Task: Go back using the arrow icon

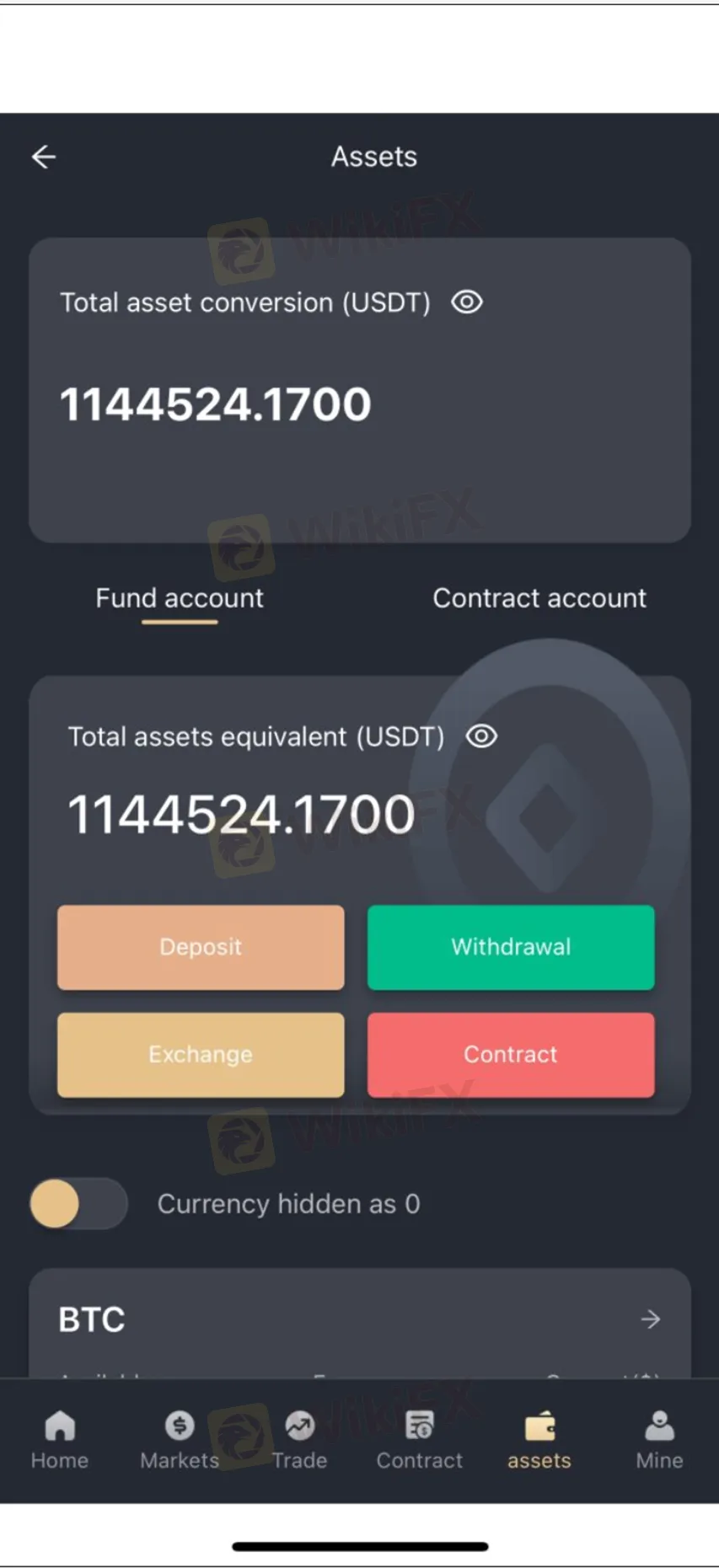Action: pyautogui.click(x=44, y=157)
